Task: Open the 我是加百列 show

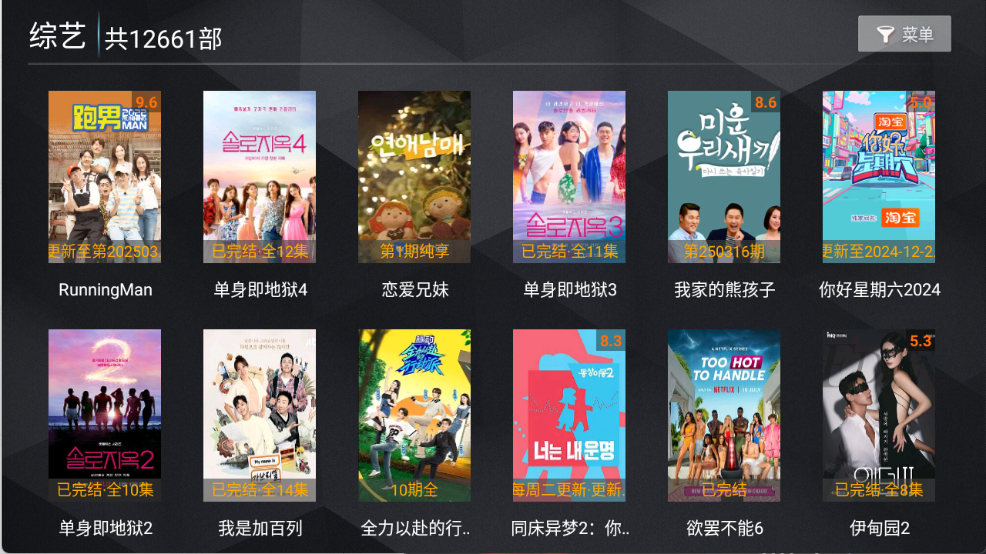Action: [x=260, y=416]
